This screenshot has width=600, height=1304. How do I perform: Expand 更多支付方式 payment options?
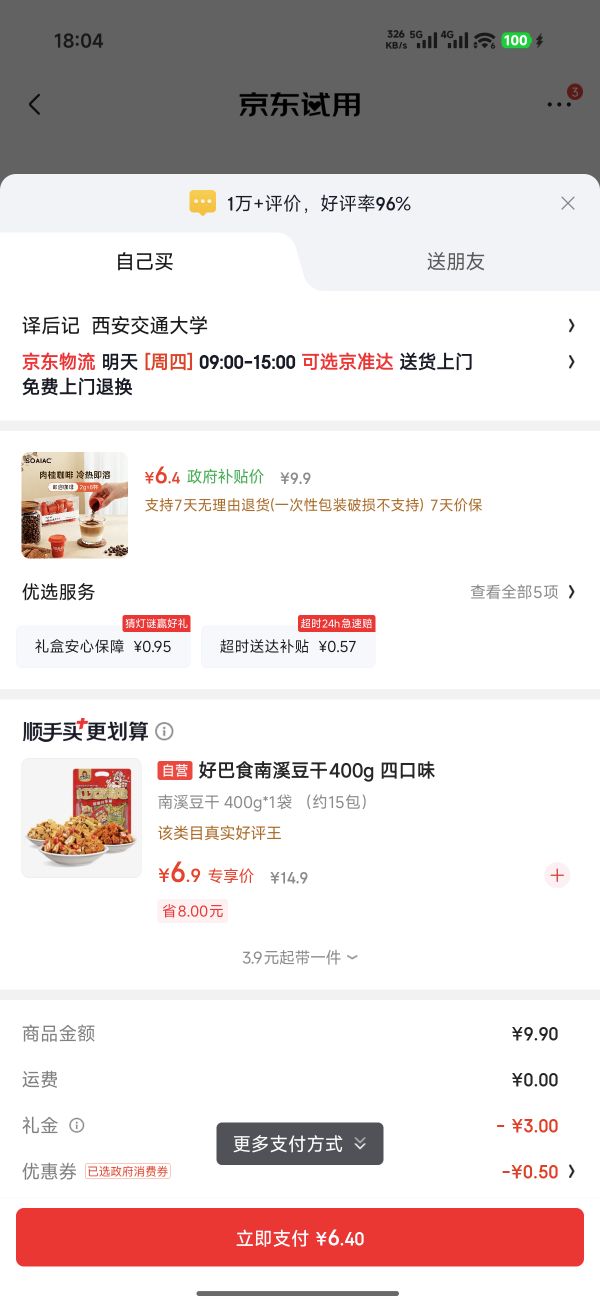pos(300,1143)
